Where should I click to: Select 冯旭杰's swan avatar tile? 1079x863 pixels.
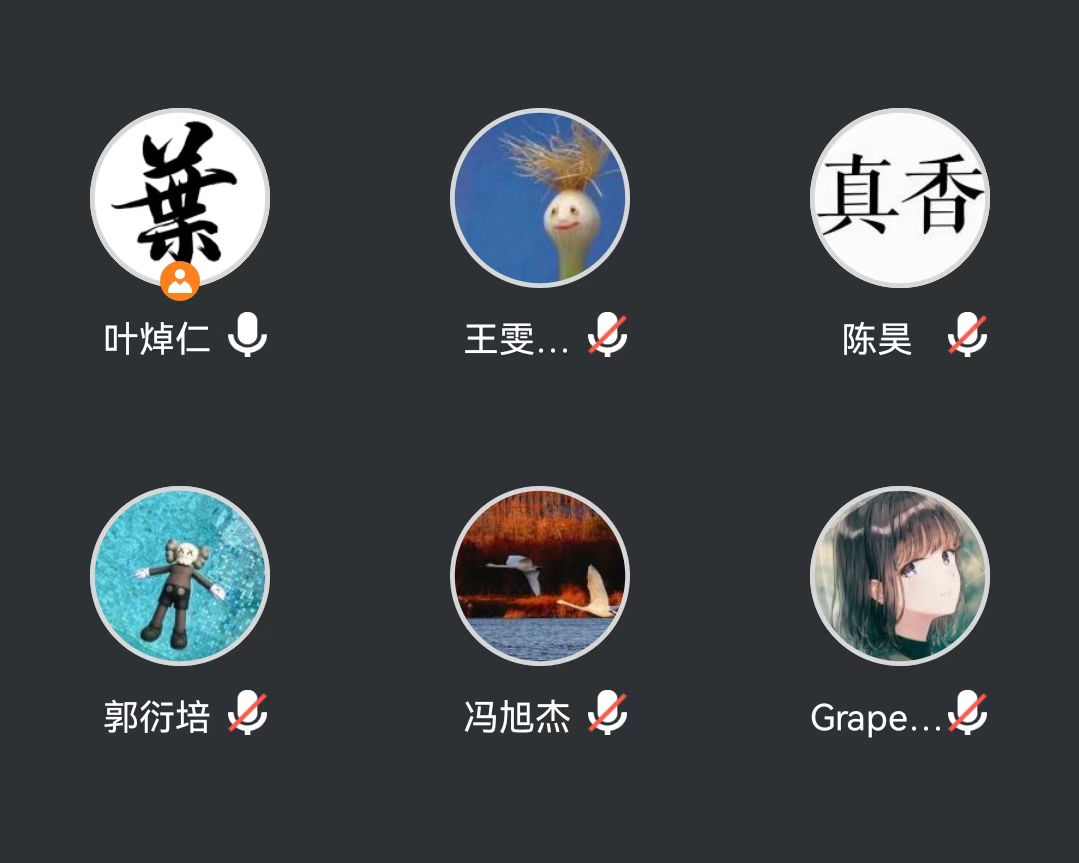point(540,575)
